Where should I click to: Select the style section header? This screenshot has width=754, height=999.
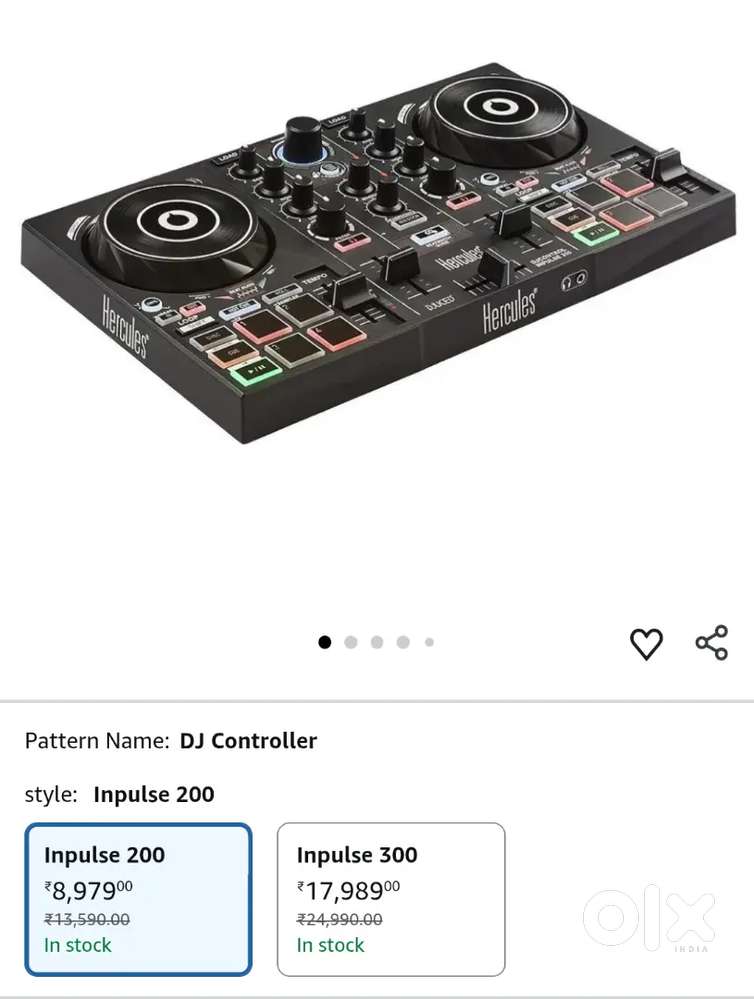[50, 795]
